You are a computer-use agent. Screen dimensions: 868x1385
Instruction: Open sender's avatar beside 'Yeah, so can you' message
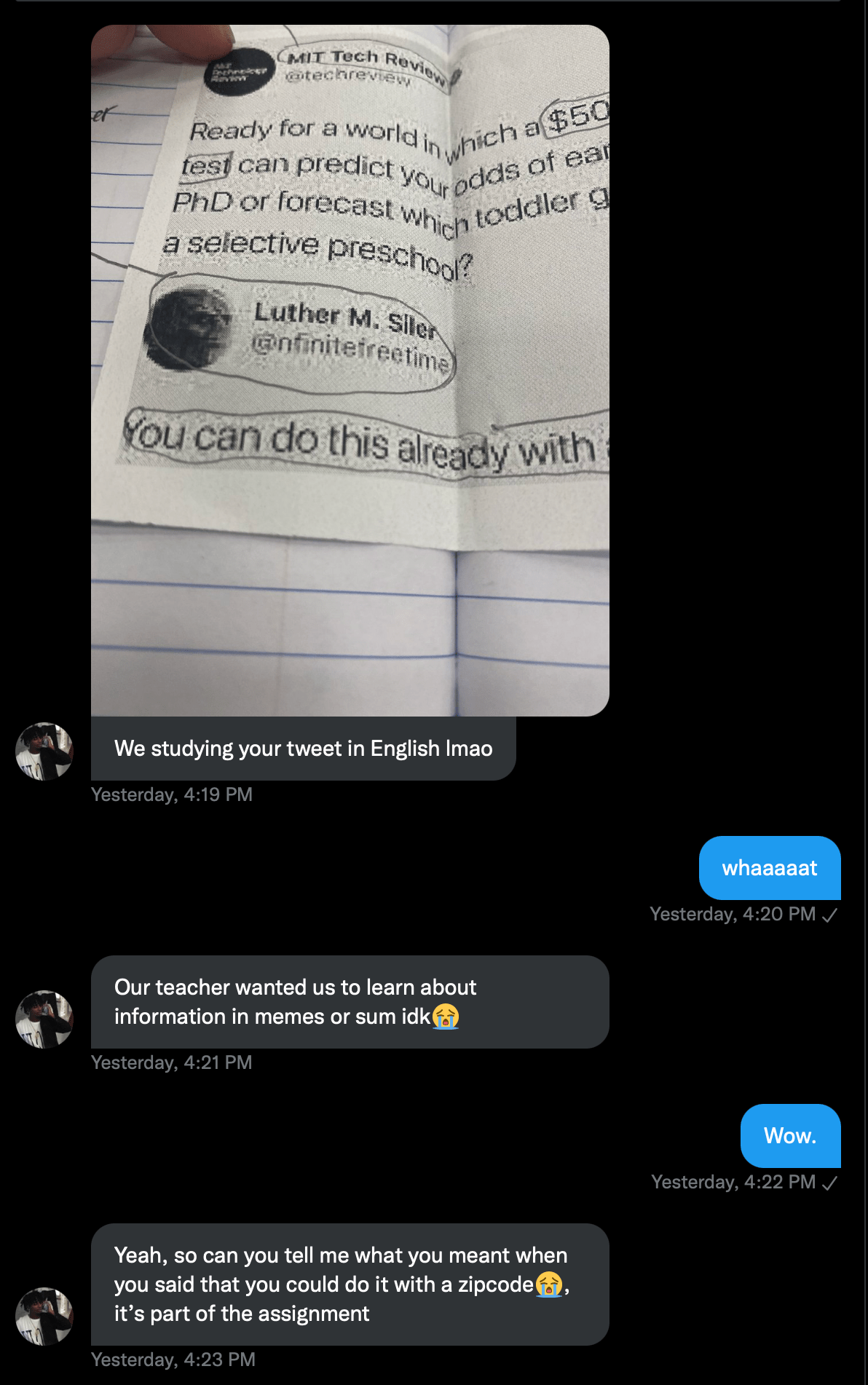(44, 1317)
